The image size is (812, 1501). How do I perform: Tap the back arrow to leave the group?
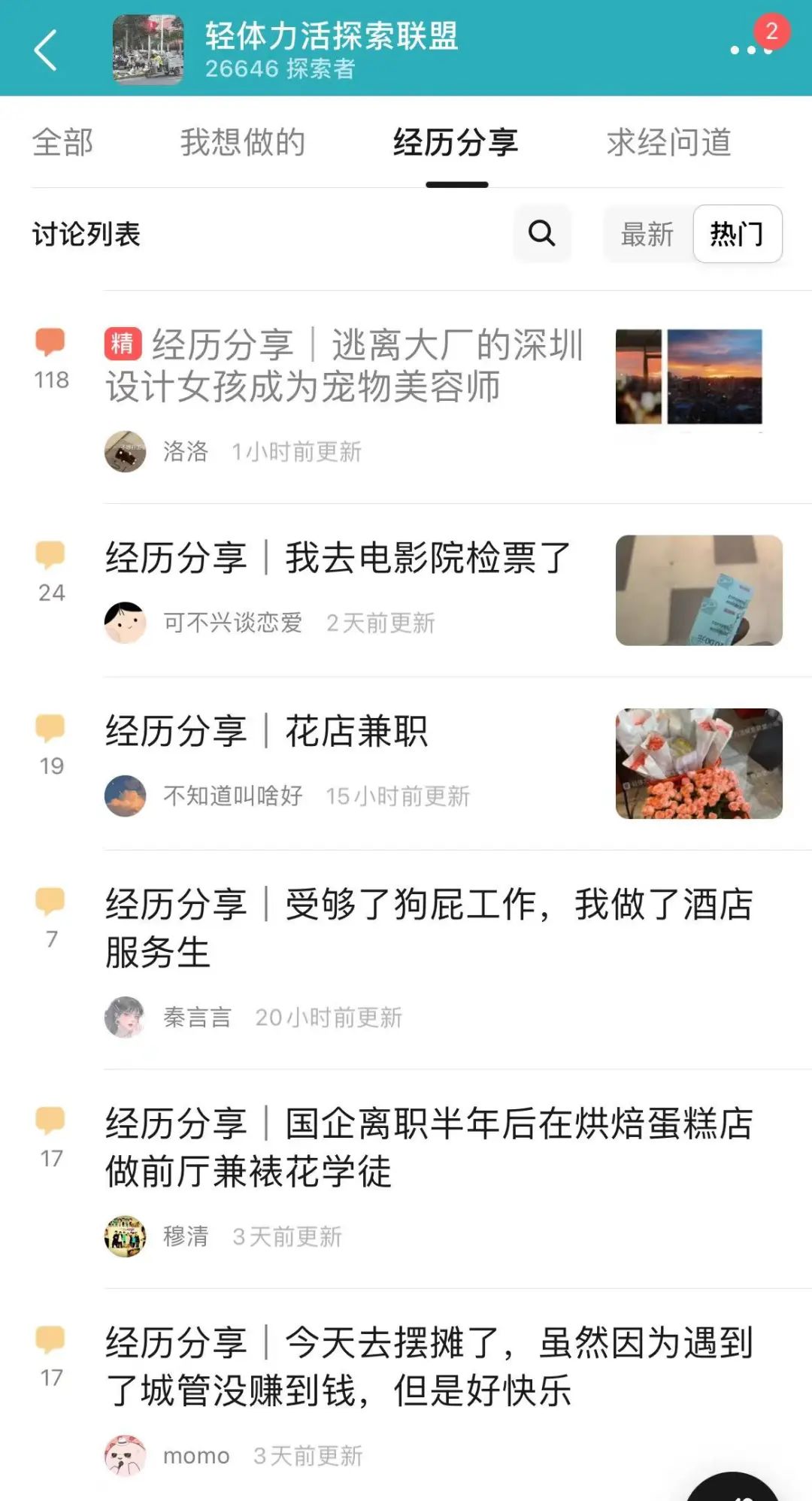coord(47,49)
